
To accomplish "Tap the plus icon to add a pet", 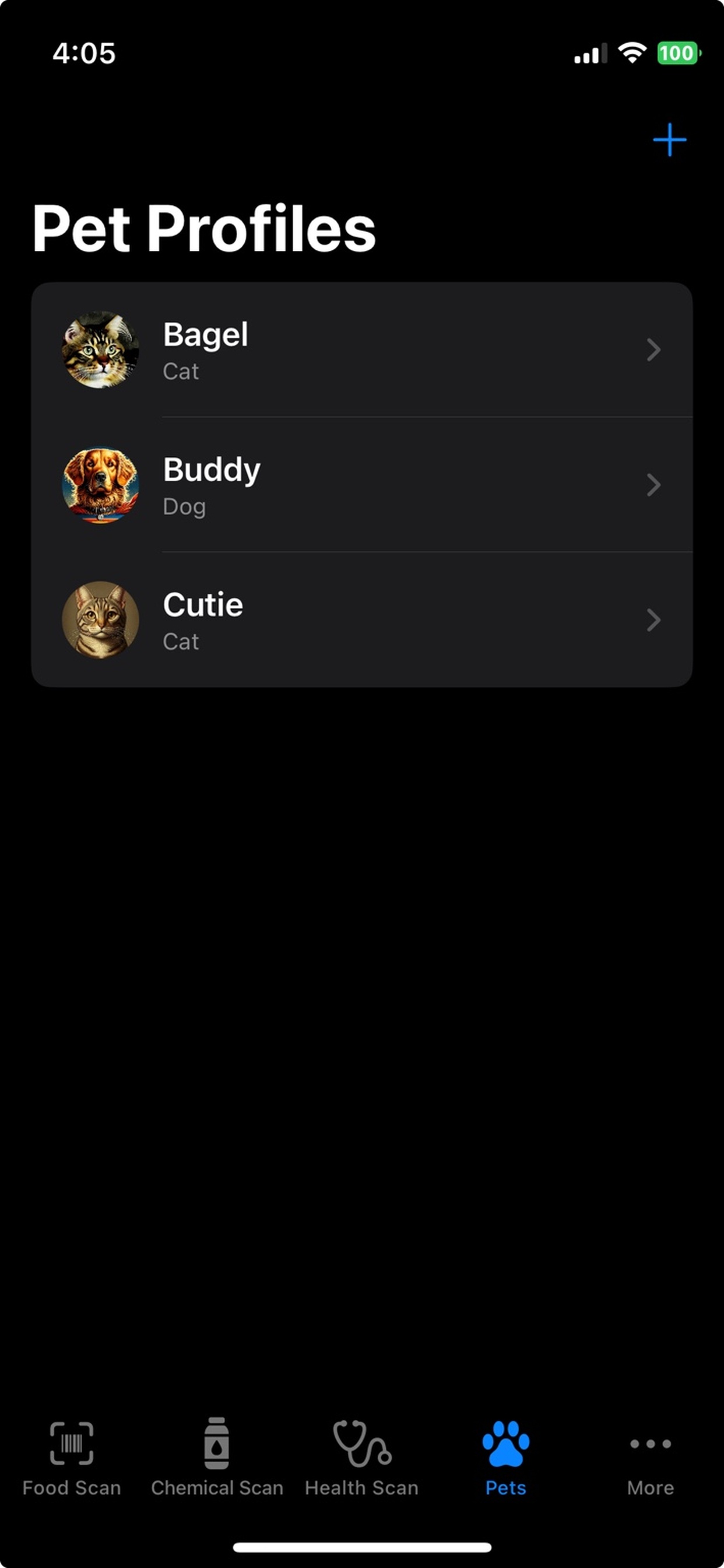I will tap(669, 140).
